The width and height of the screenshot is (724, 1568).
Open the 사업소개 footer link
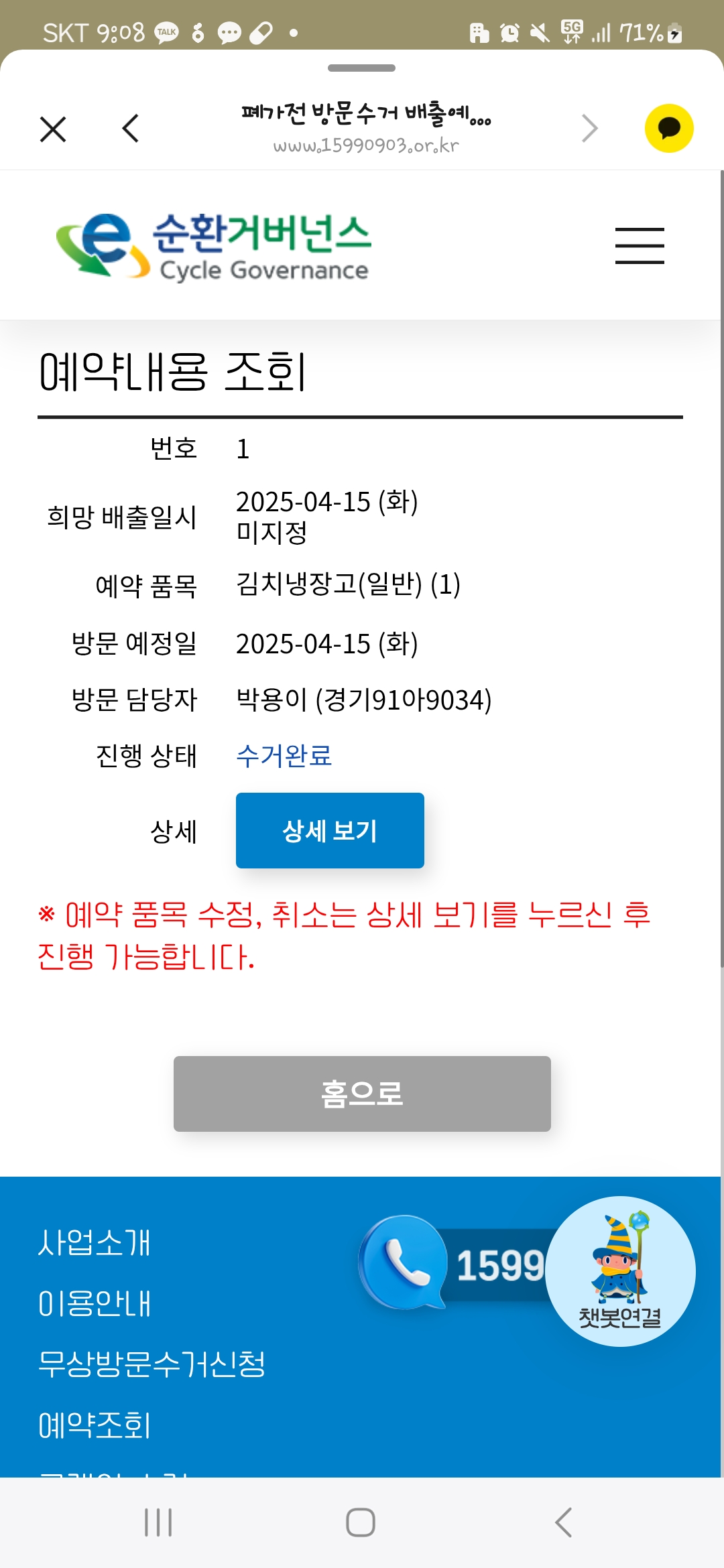tap(95, 1243)
